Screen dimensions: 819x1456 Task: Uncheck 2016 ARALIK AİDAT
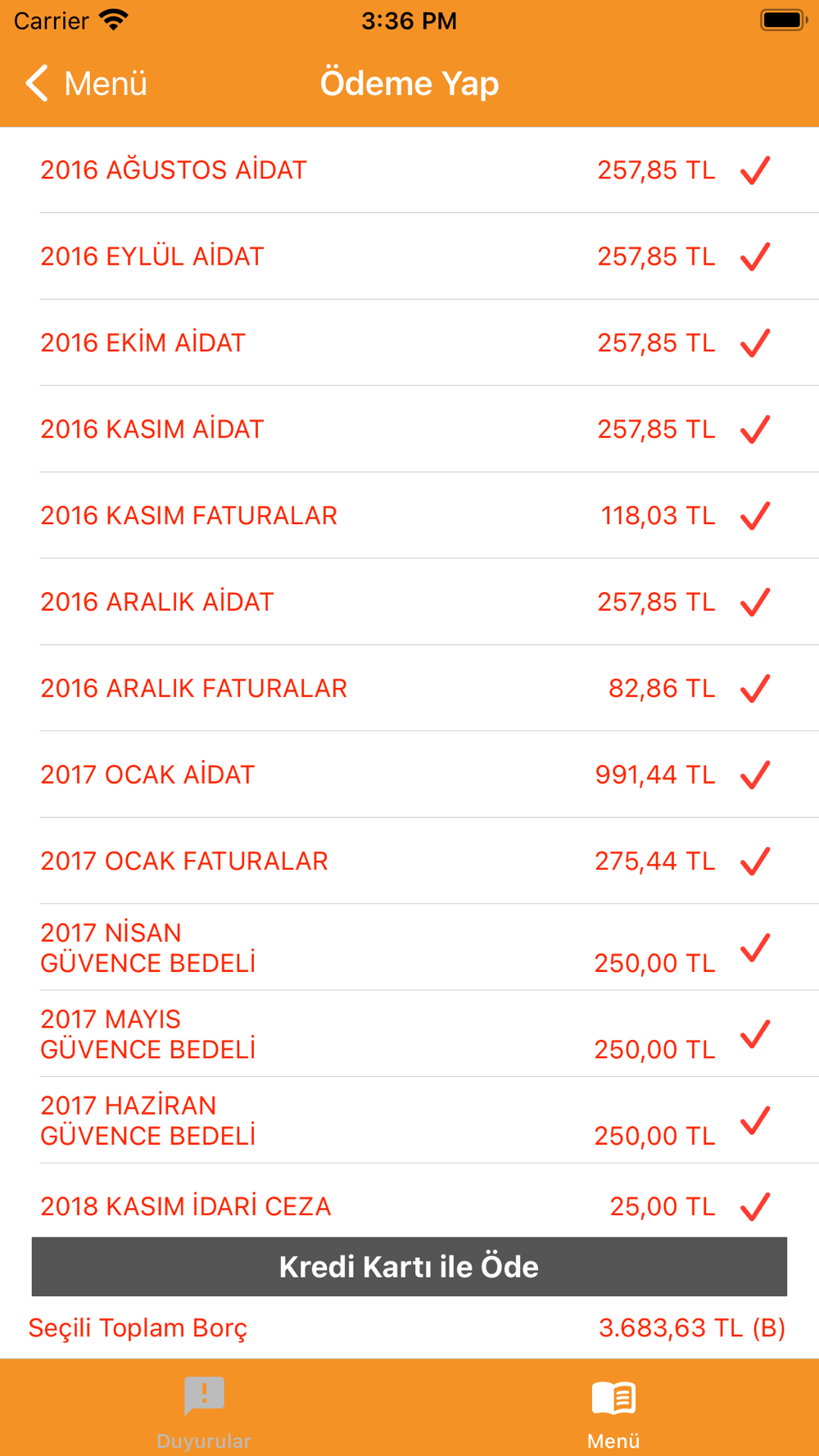[x=409, y=602]
